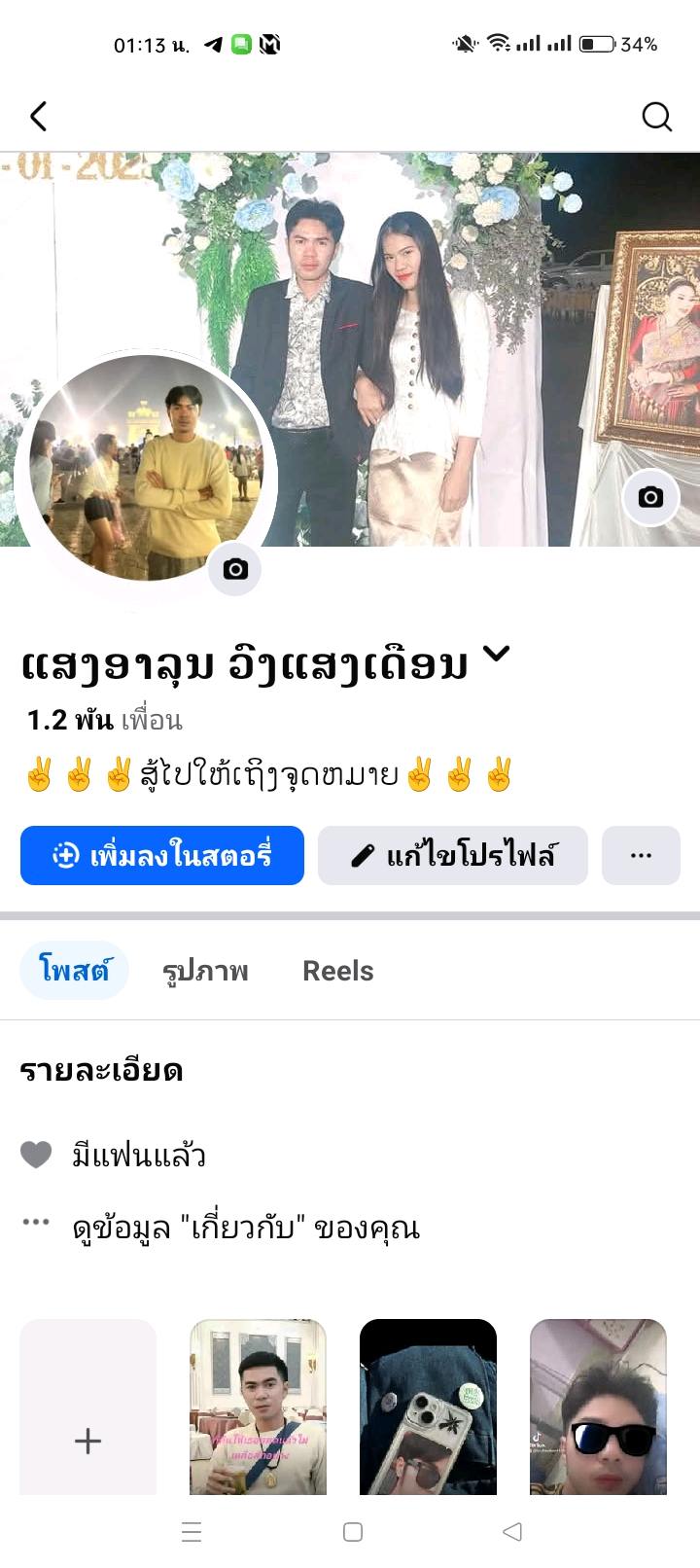Change profile picture via camera icon

(x=235, y=569)
